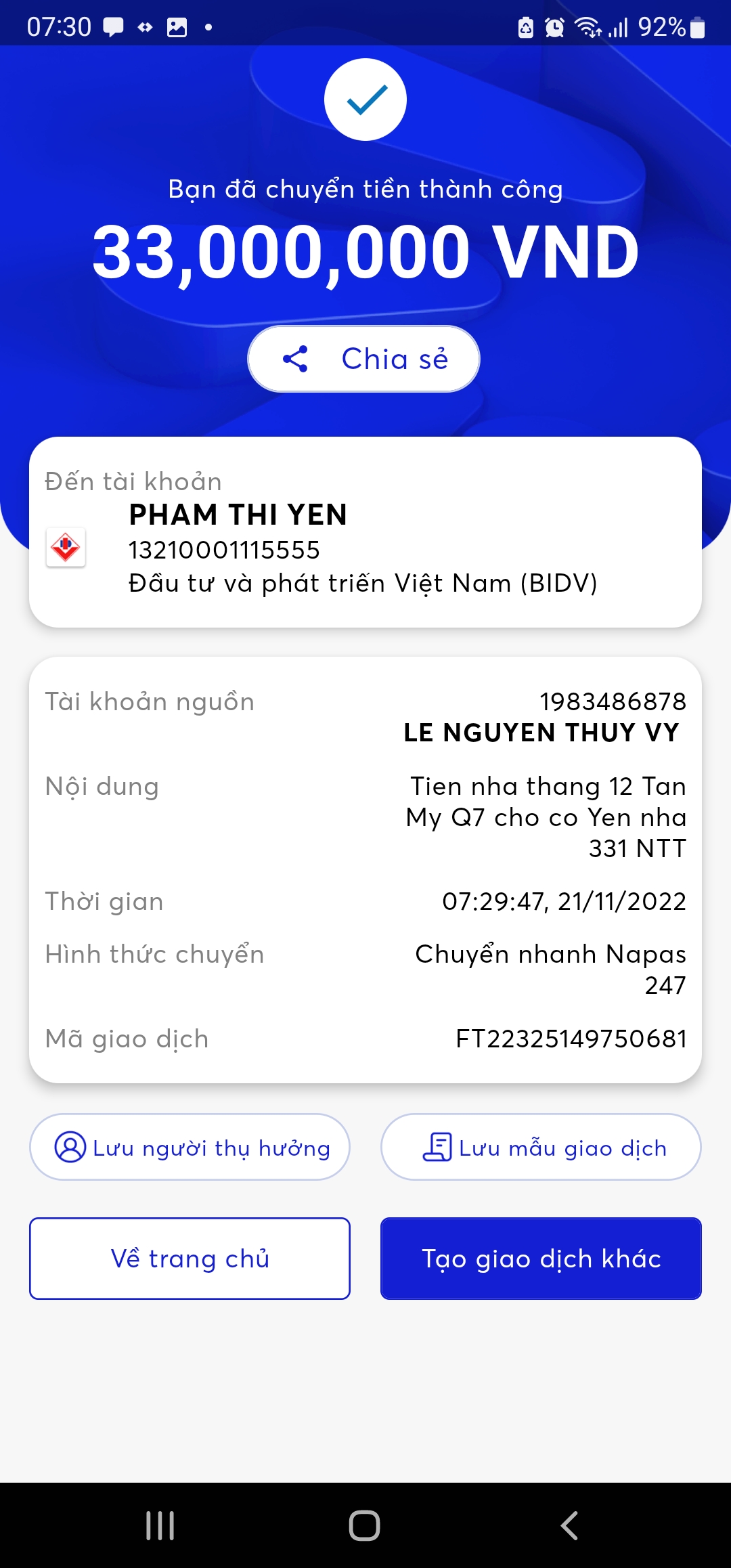Share the transfer receipt via Chia sẻ
The image size is (731, 1568).
(x=364, y=359)
